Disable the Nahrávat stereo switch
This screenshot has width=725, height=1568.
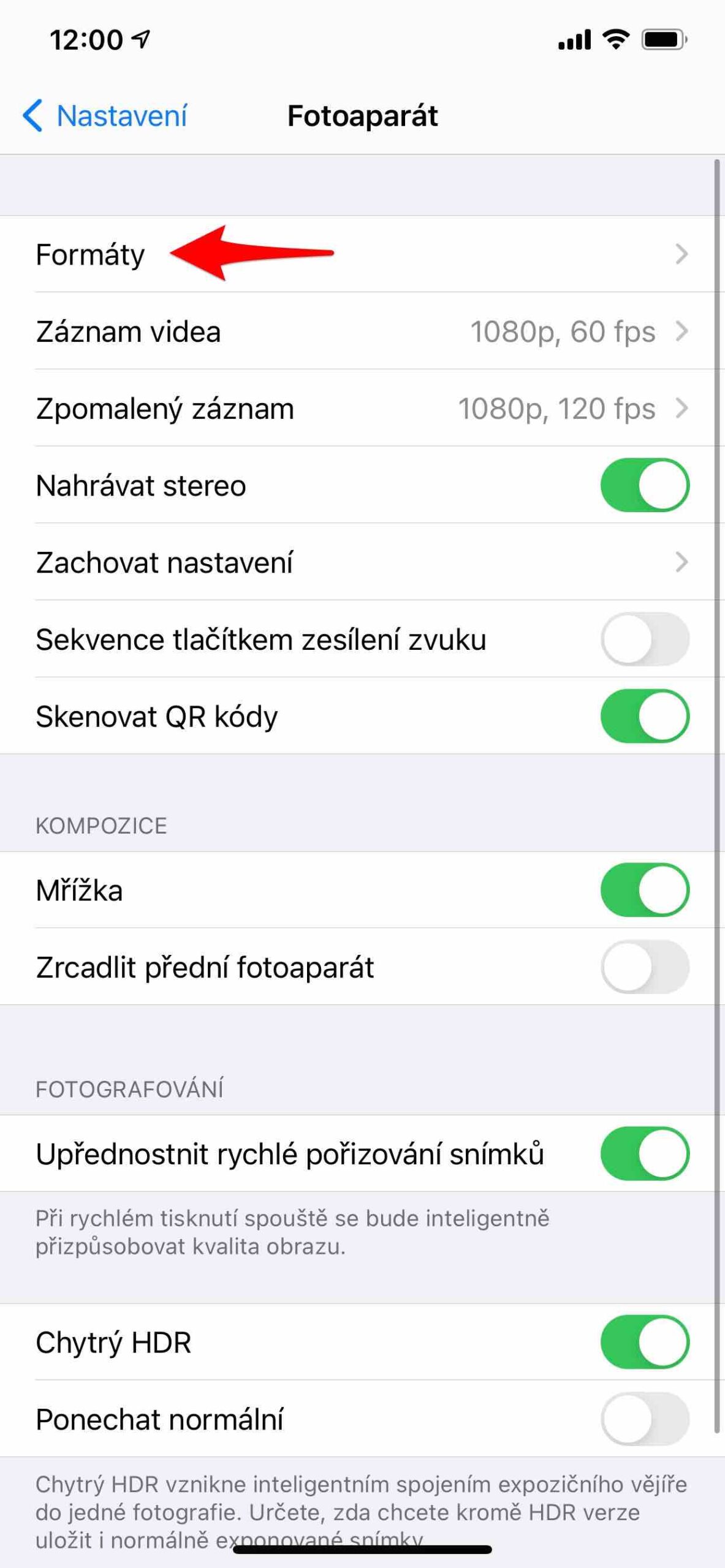646,485
